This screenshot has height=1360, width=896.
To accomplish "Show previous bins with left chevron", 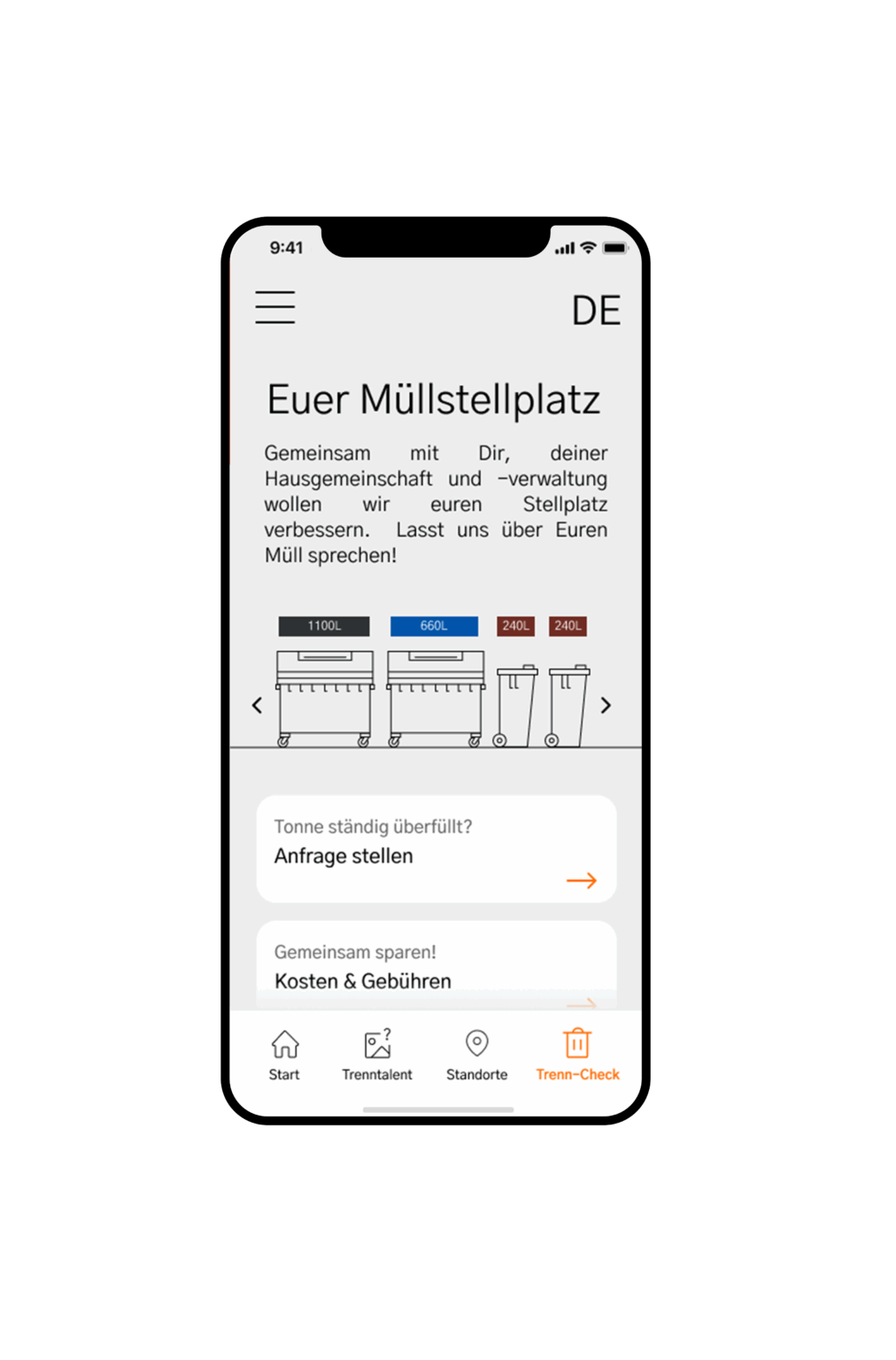I will tap(257, 706).
